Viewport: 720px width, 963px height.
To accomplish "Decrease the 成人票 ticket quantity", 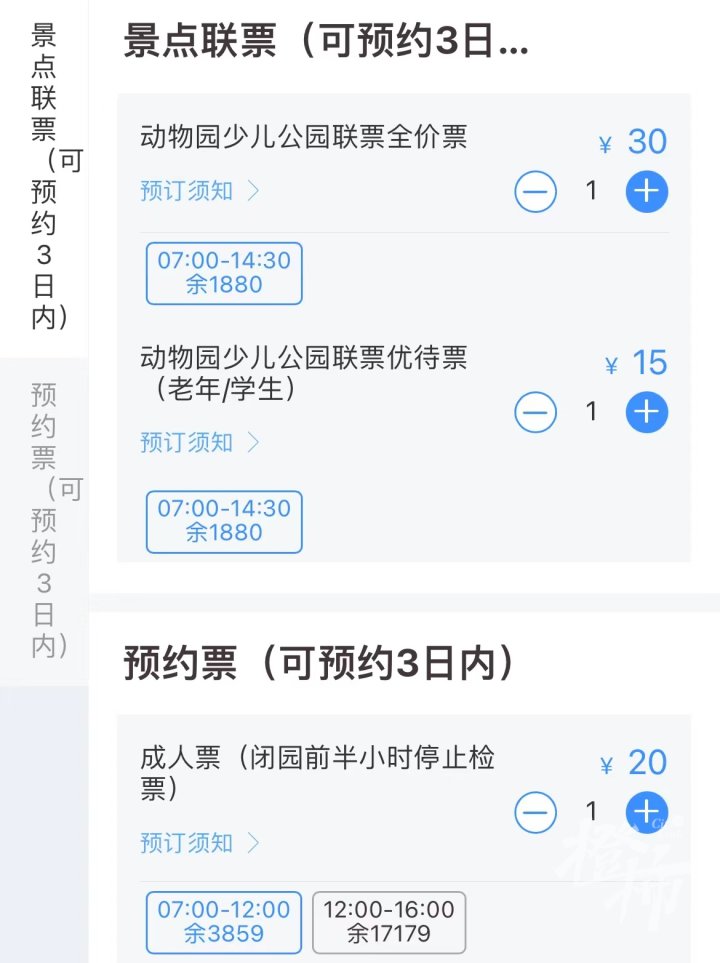I will (536, 812).
